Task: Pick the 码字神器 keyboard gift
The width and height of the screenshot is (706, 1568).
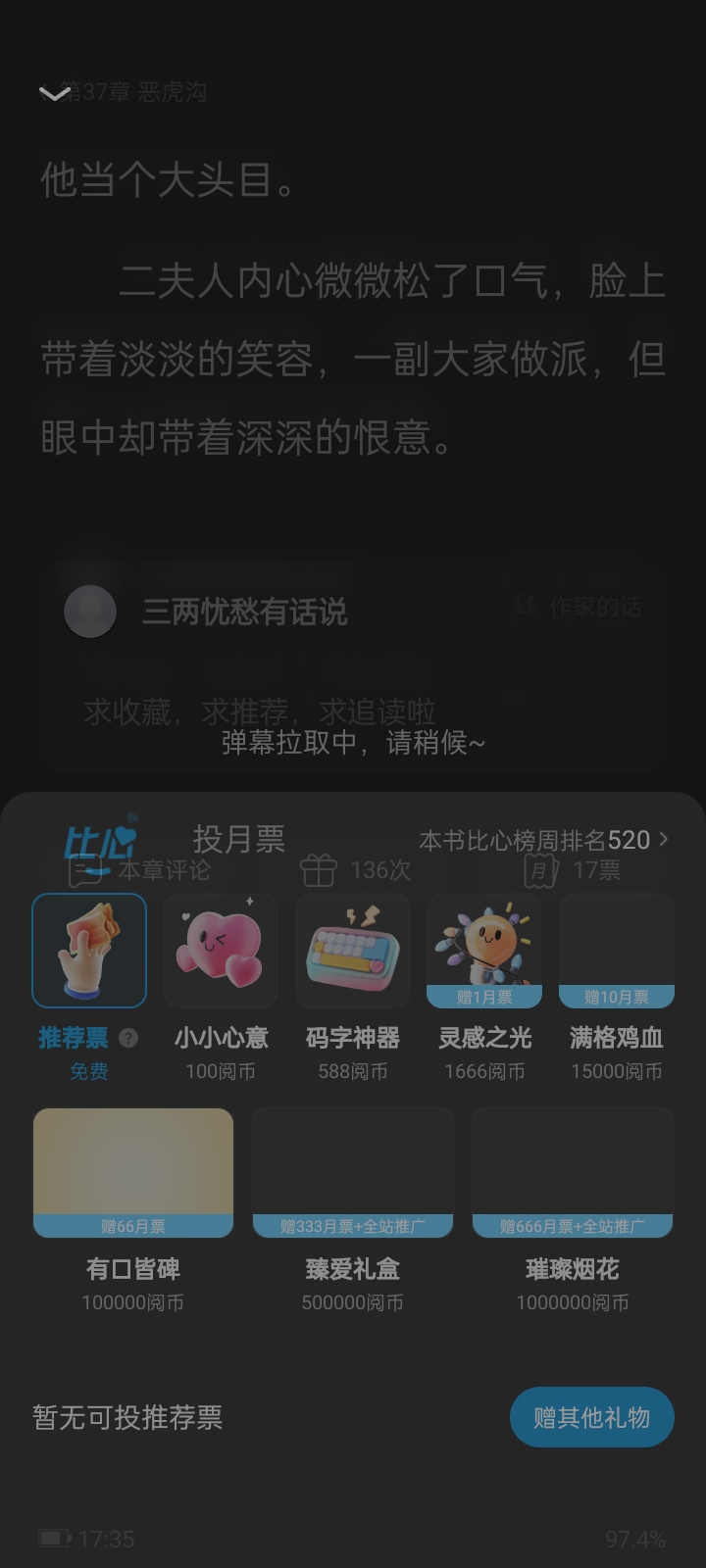Action: pyautogui.click(x=353, y=951)
